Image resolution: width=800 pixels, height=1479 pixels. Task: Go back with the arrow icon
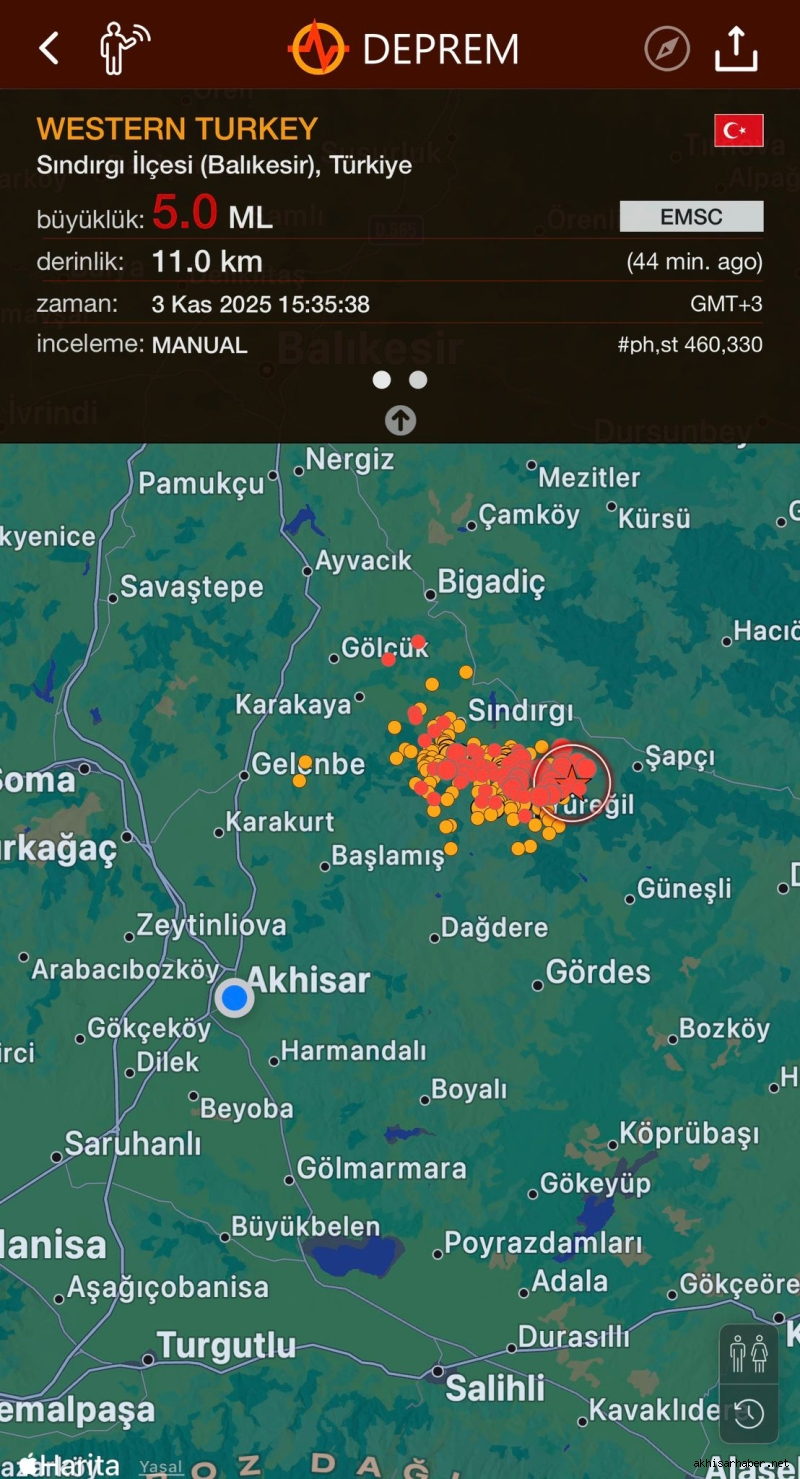49,48
